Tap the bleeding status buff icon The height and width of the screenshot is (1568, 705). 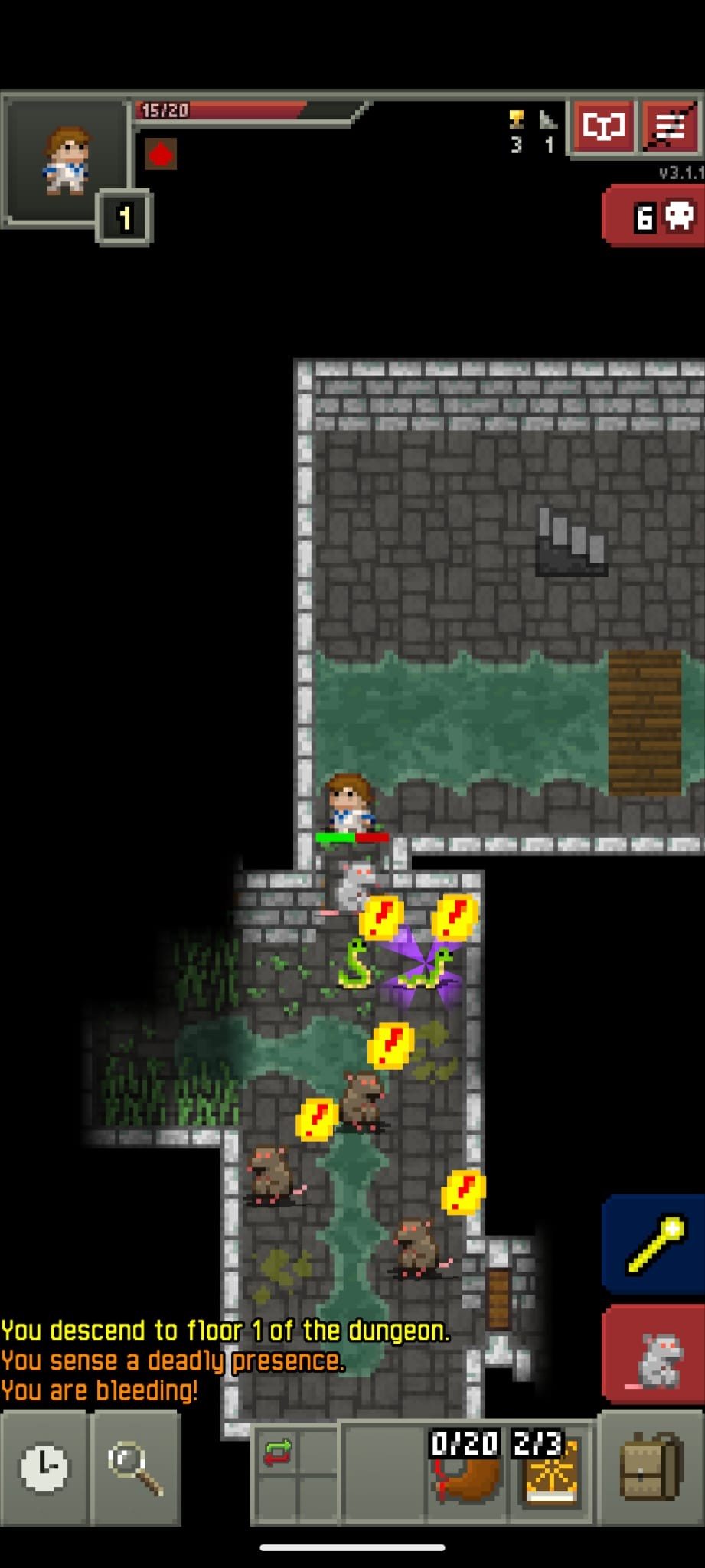click(161, 154)
